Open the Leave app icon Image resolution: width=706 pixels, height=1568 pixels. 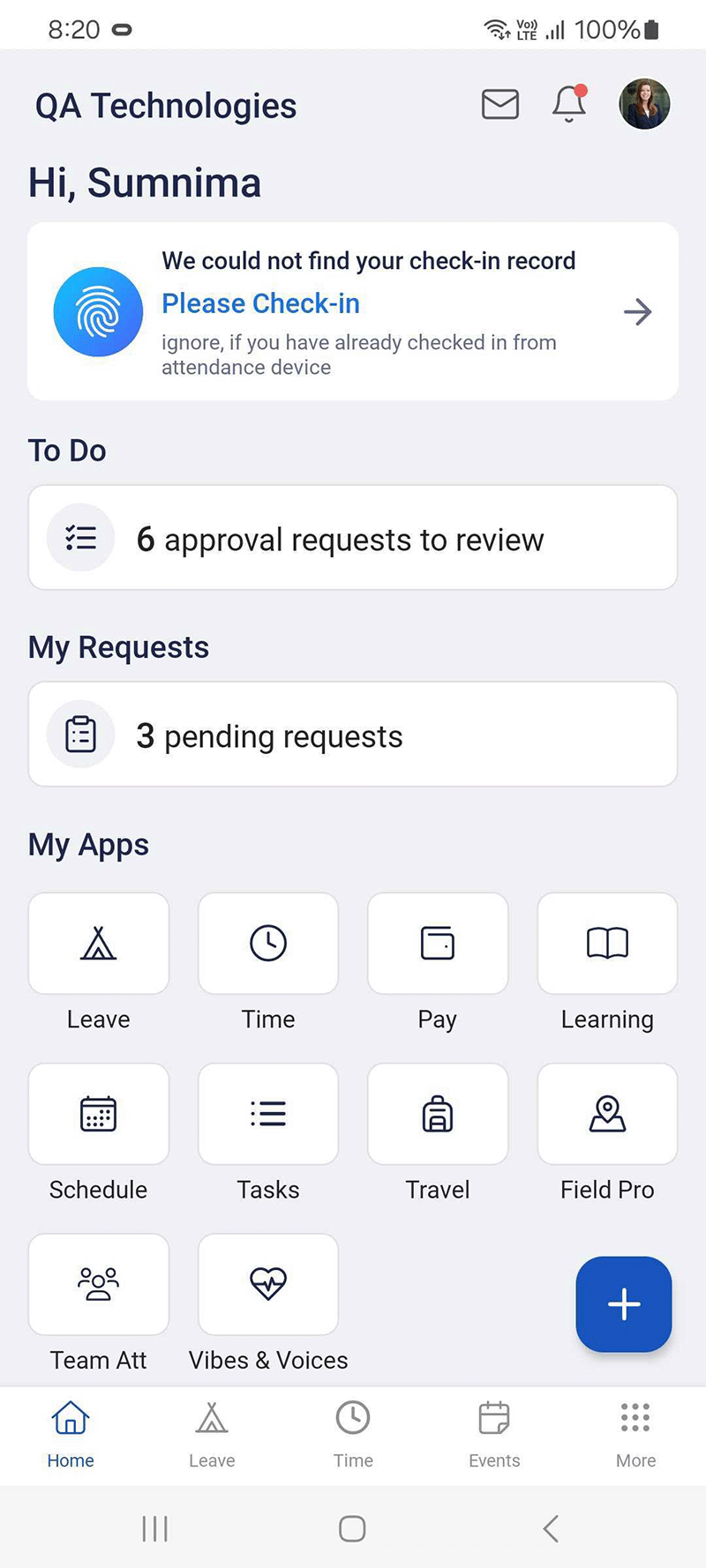(x=98, y=944)
